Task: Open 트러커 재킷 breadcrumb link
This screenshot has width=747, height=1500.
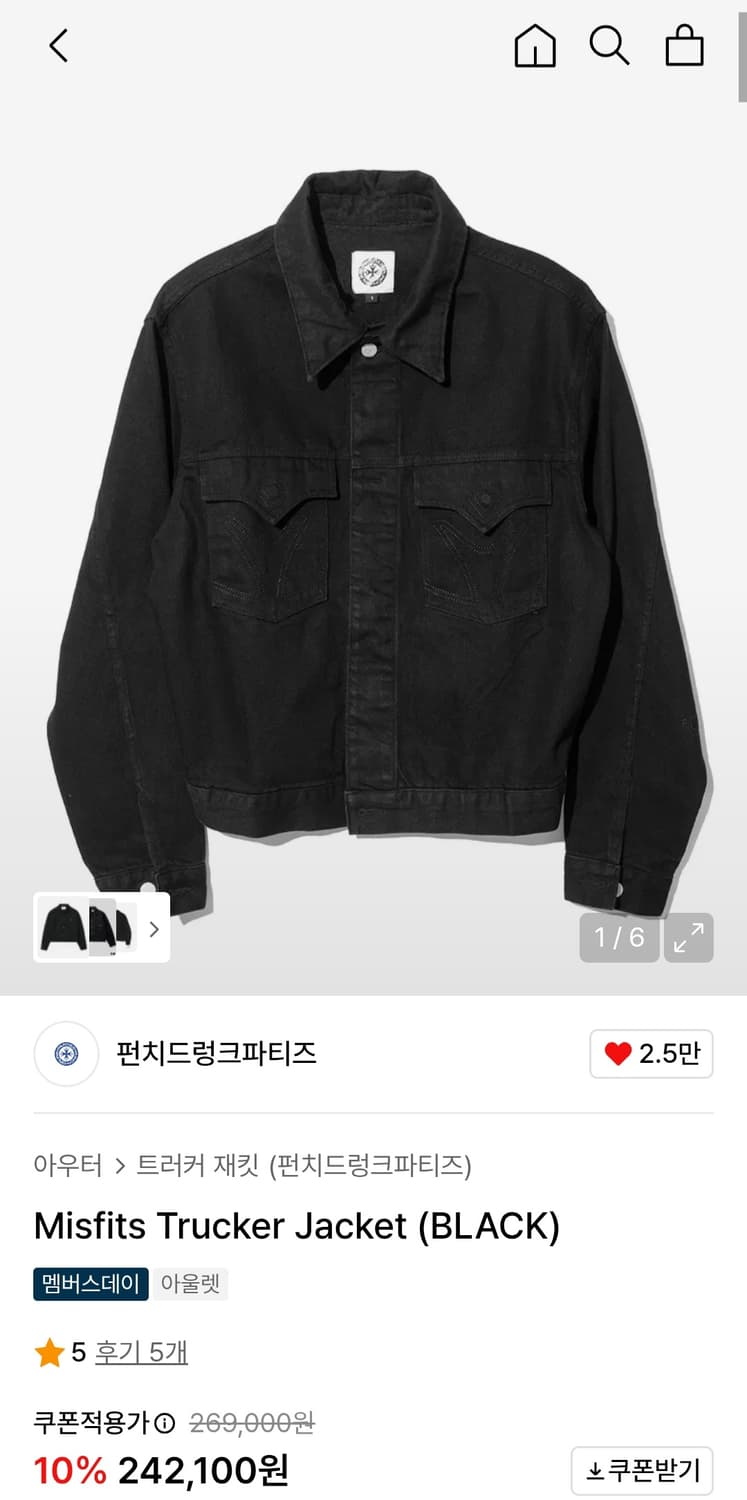Action: [182, 1166]
